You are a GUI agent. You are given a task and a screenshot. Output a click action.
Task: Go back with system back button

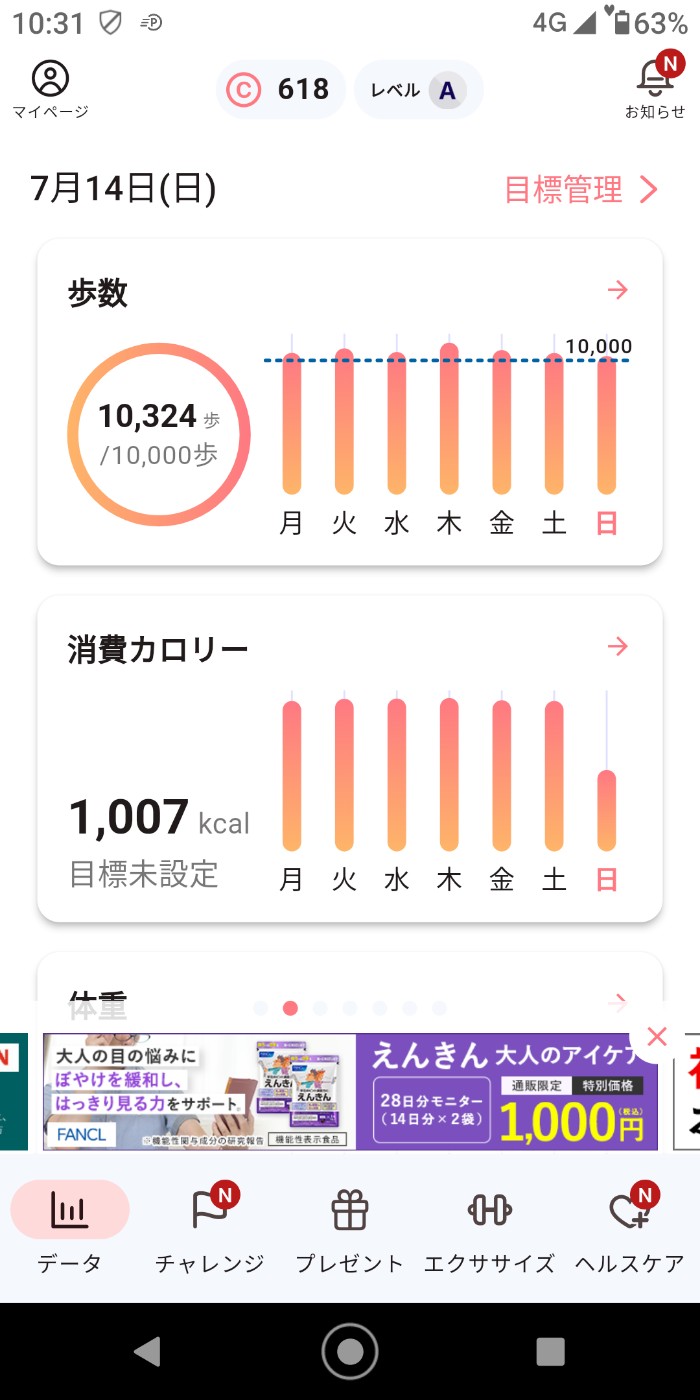[148, 1351]
